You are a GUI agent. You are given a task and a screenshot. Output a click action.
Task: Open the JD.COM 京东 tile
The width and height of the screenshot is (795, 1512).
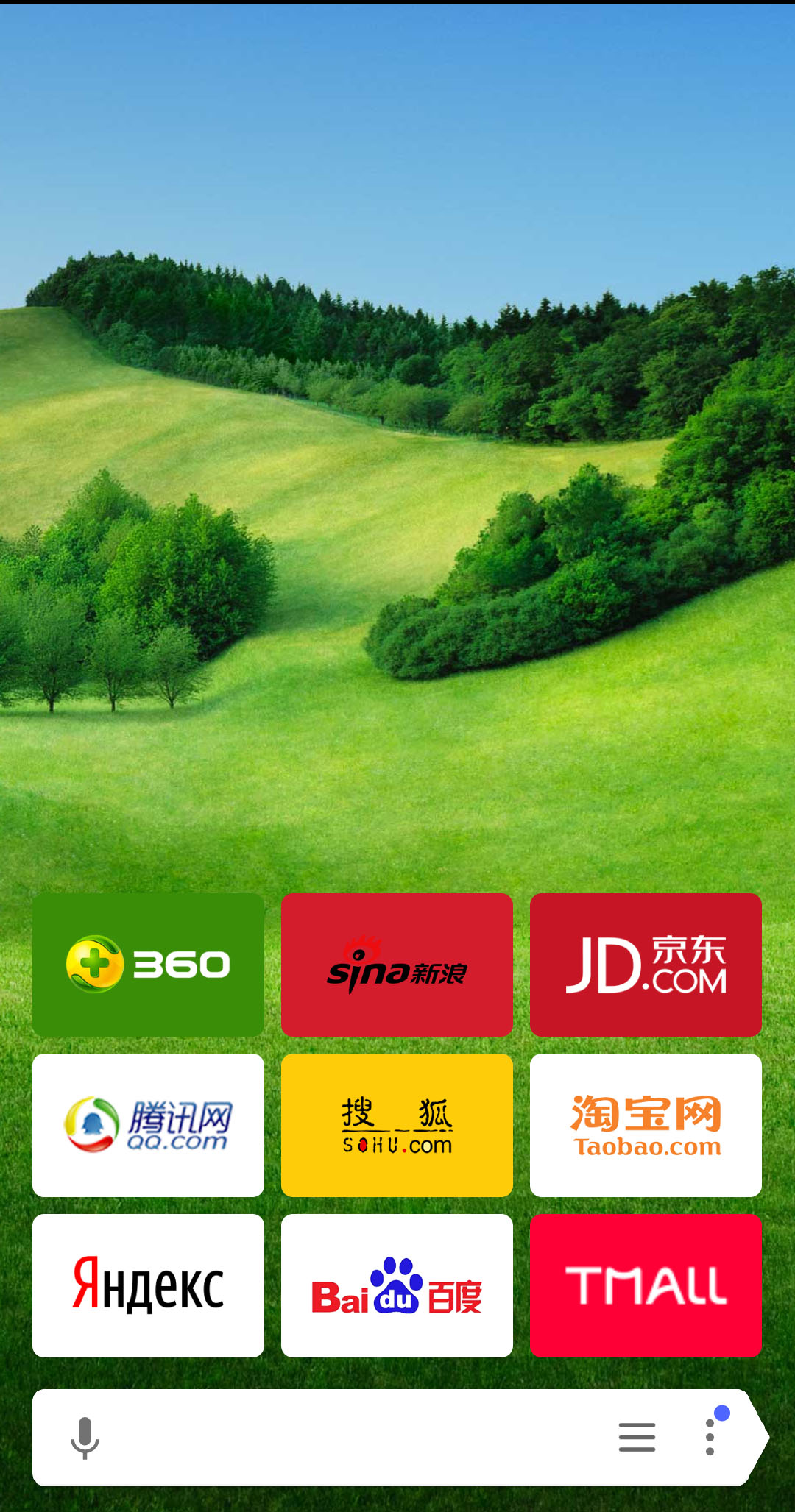point(646,965)
